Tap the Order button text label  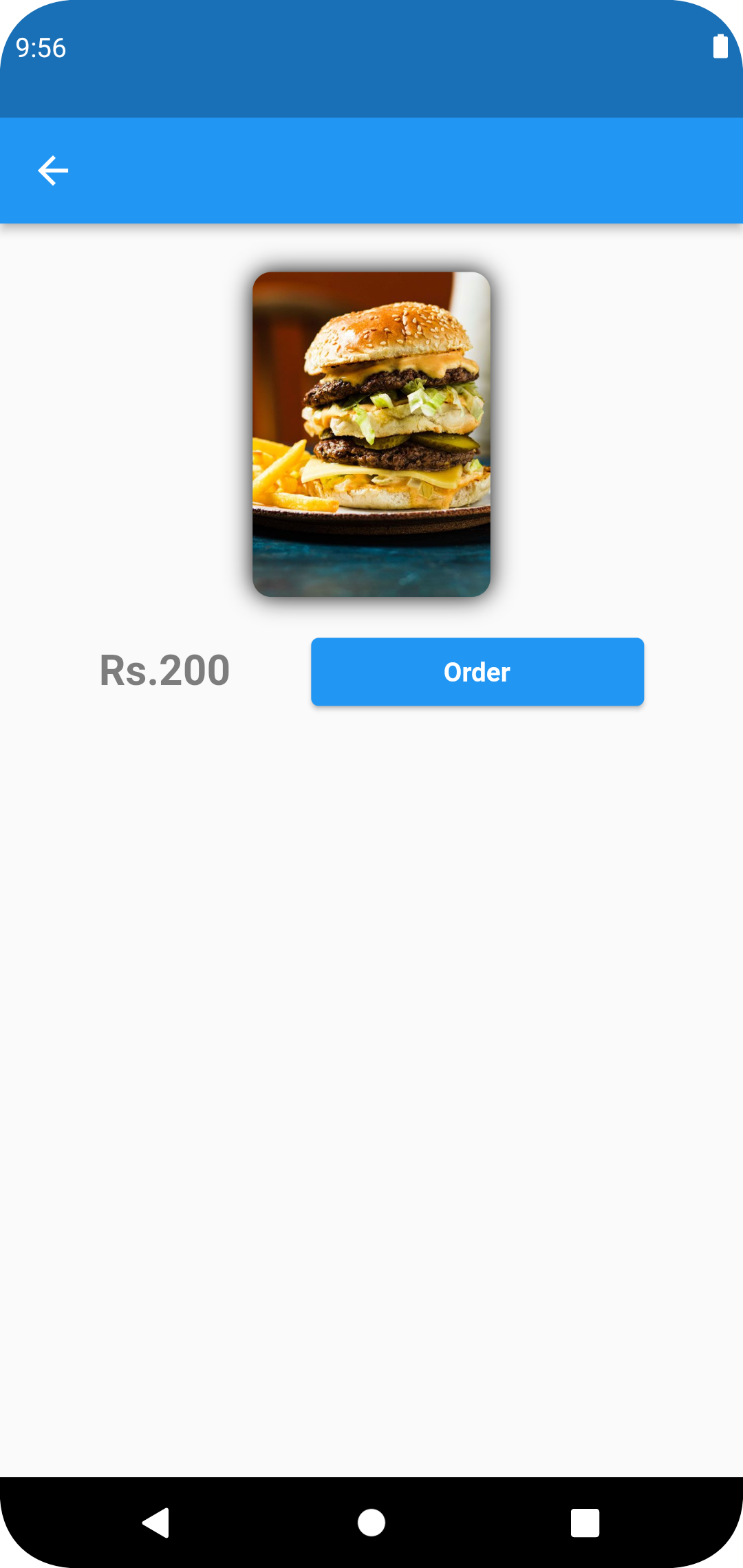pyautogui.click(x=477, y=672)
